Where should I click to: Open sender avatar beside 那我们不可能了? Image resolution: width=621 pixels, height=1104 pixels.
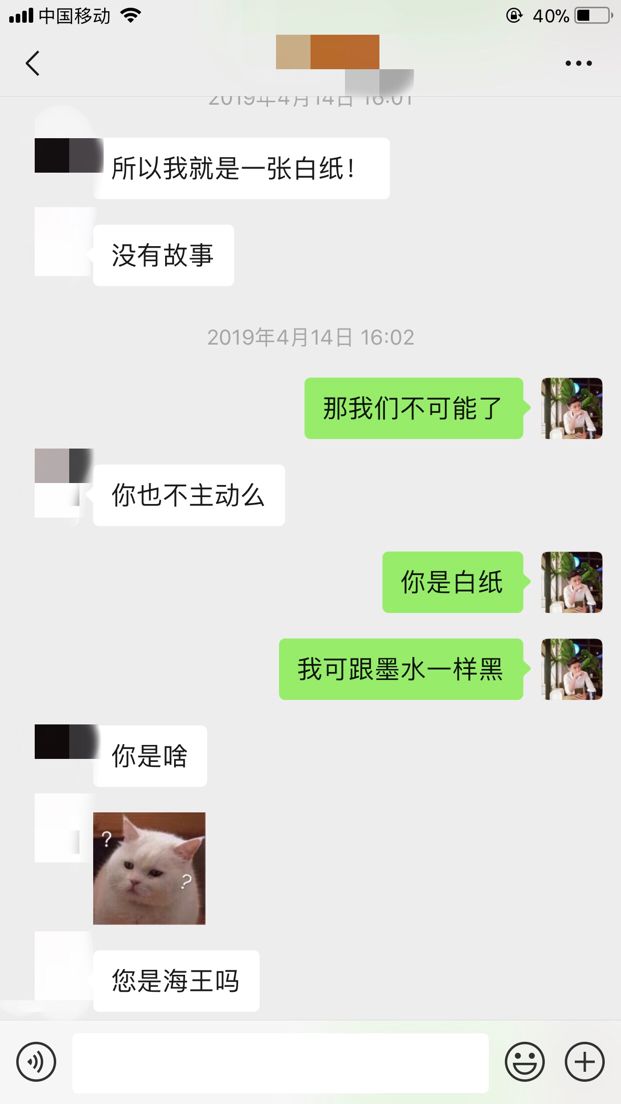[x=572, y=408]
